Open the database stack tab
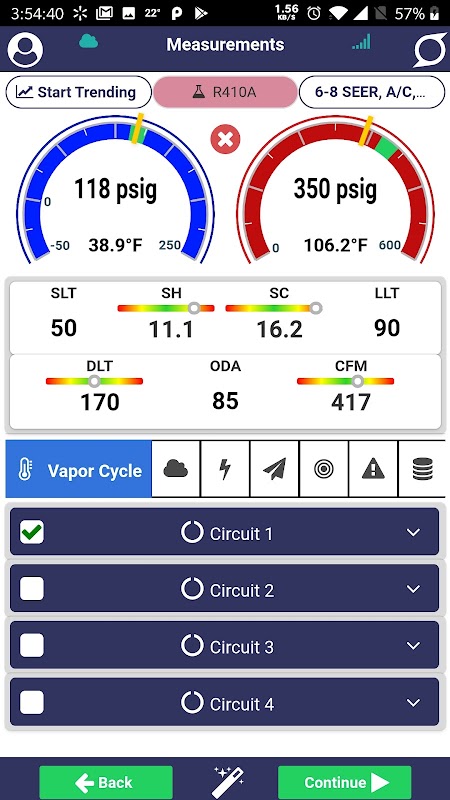Screen dimensions: 450x800 [x=422, y=469]
